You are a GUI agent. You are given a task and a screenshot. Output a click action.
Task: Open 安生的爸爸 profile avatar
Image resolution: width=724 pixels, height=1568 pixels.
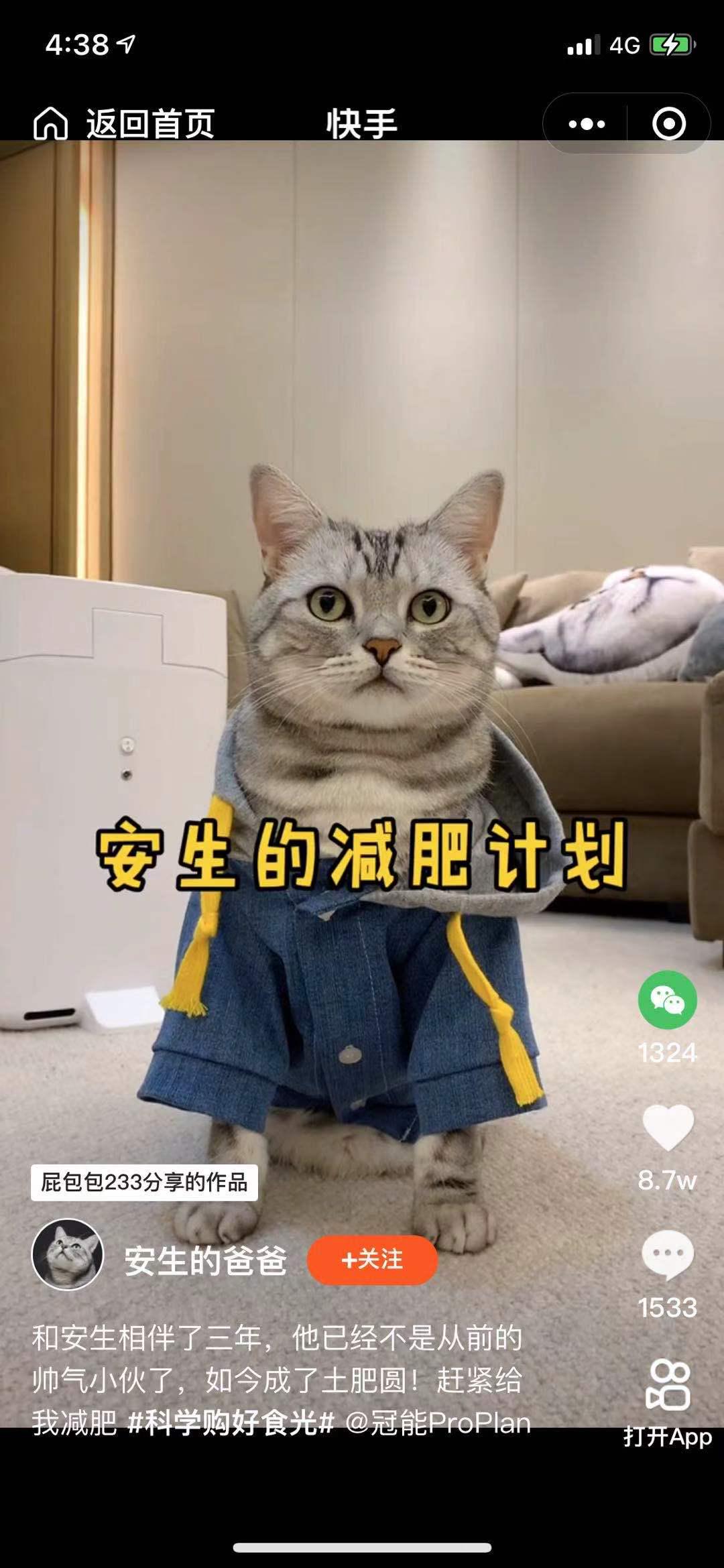[68, 1254]
